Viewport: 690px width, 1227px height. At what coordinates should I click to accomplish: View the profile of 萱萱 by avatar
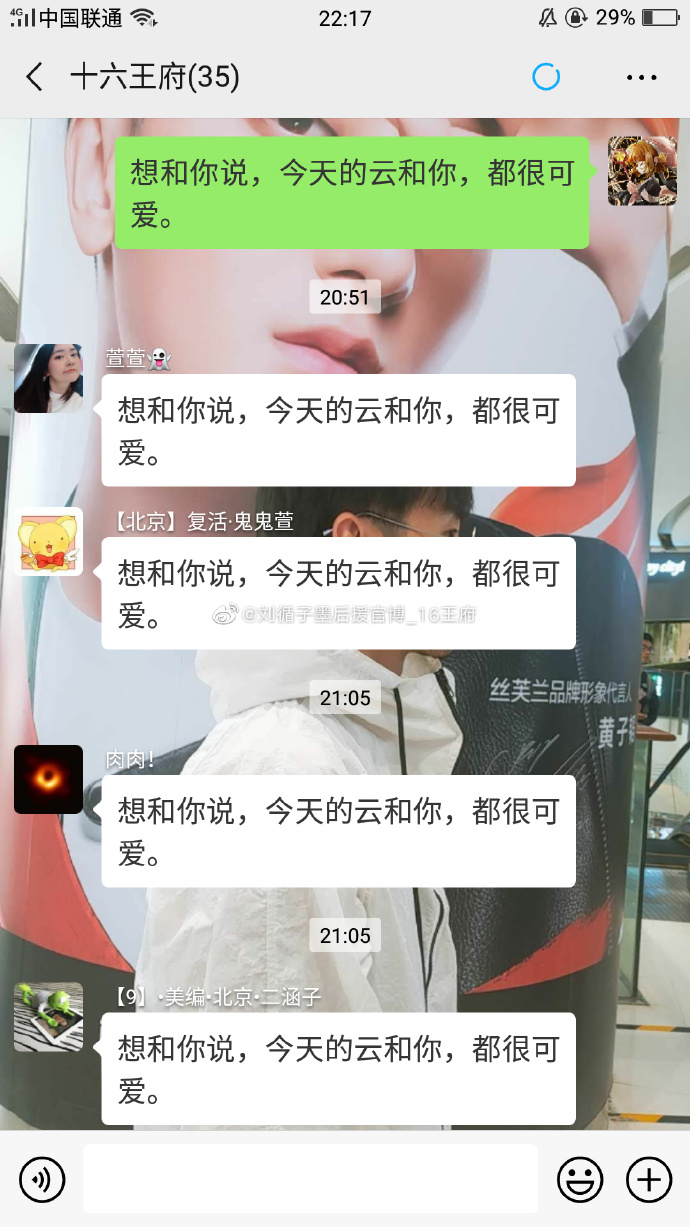[x=48, y=378]
